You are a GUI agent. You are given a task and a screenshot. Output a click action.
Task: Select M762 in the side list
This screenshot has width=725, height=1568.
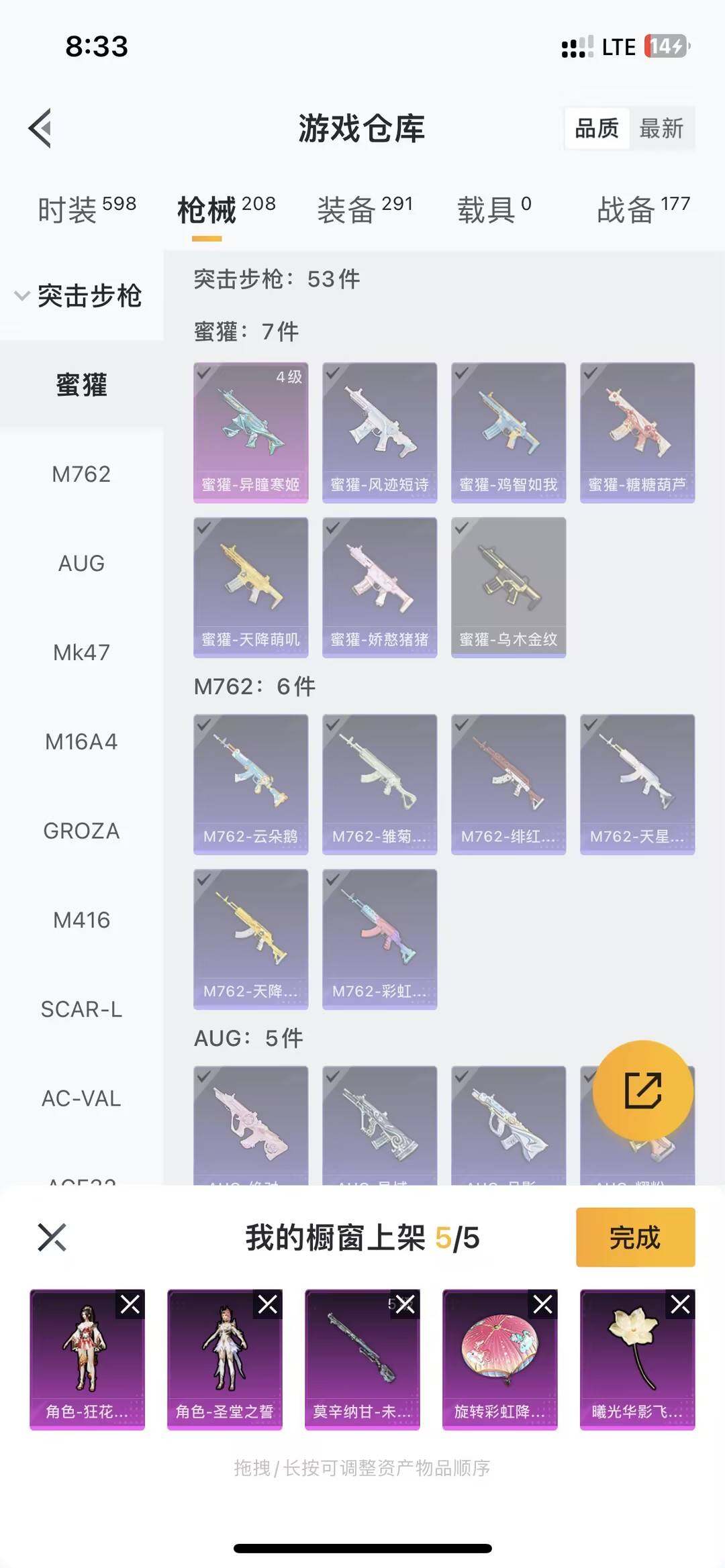[x=81, y=474]
